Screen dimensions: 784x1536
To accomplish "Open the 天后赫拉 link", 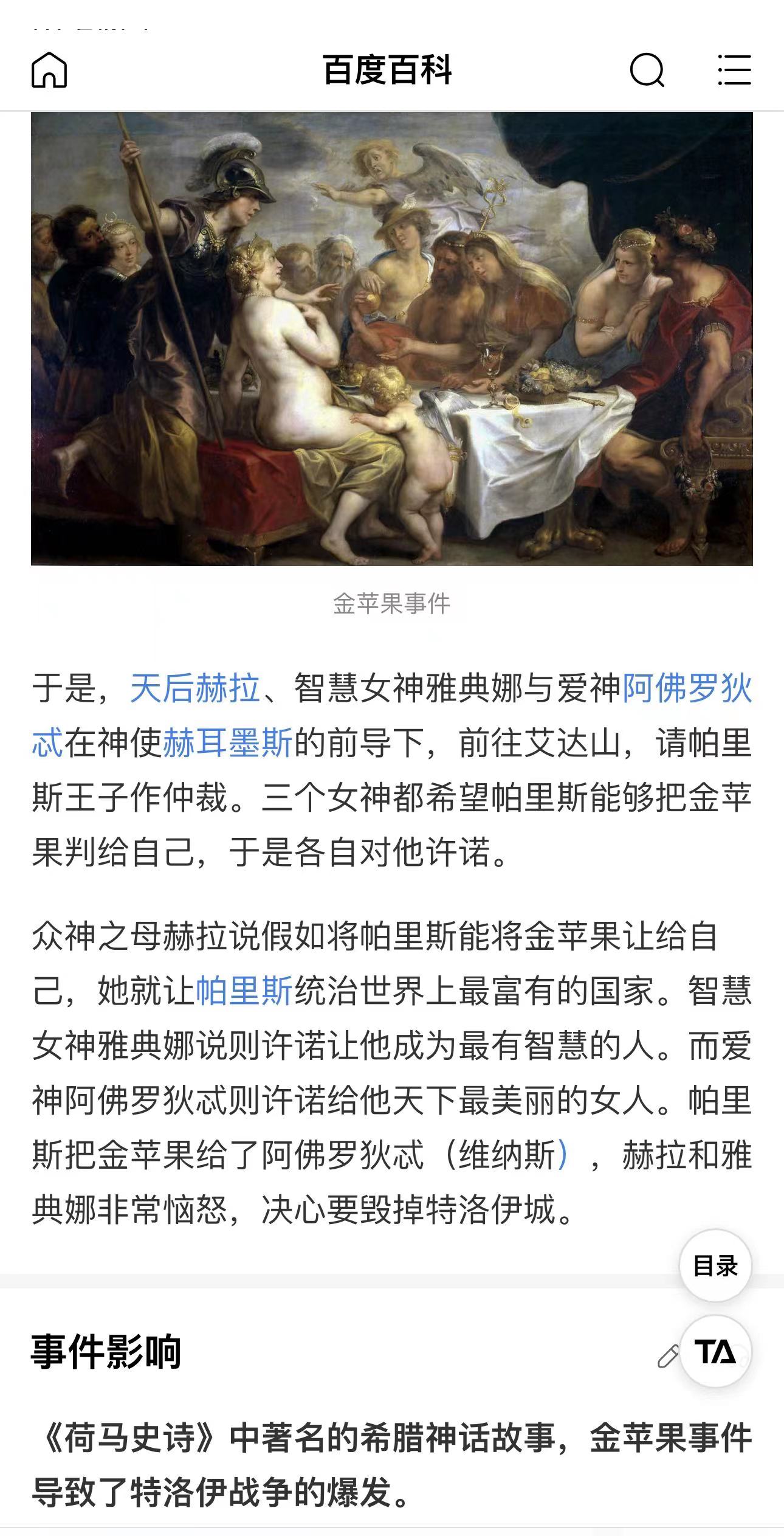I will click(195, 689).
